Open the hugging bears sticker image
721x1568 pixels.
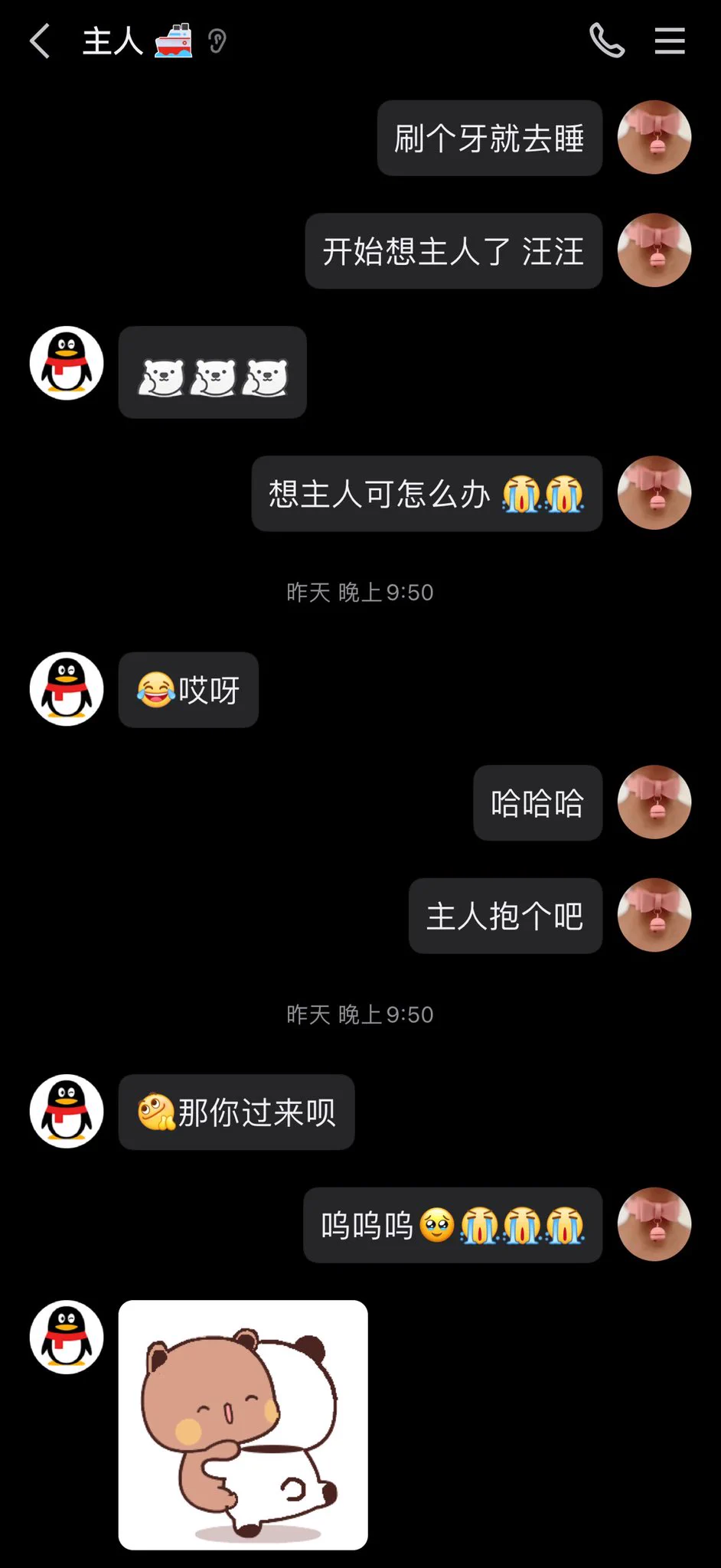pos(243,1424)
